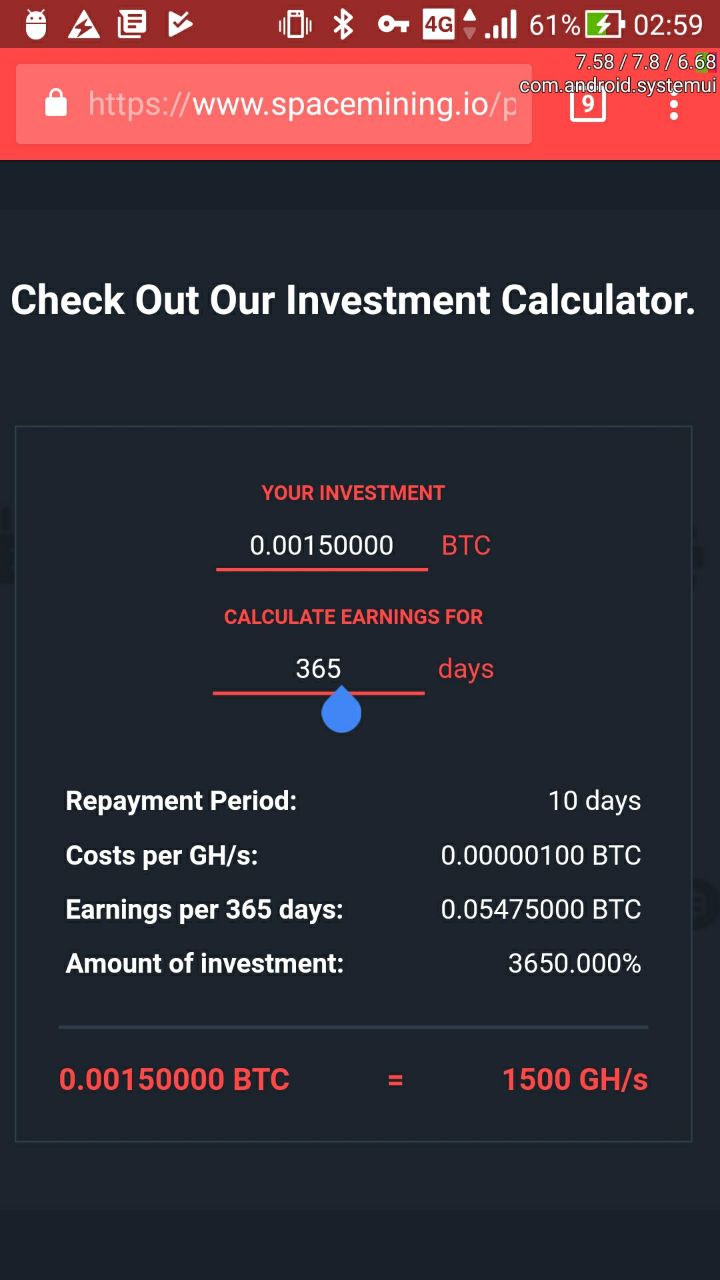The width and height of the screenshot is (720, 1280).
Task: Tap the blue text cursor handle
Action: point(341,712)
